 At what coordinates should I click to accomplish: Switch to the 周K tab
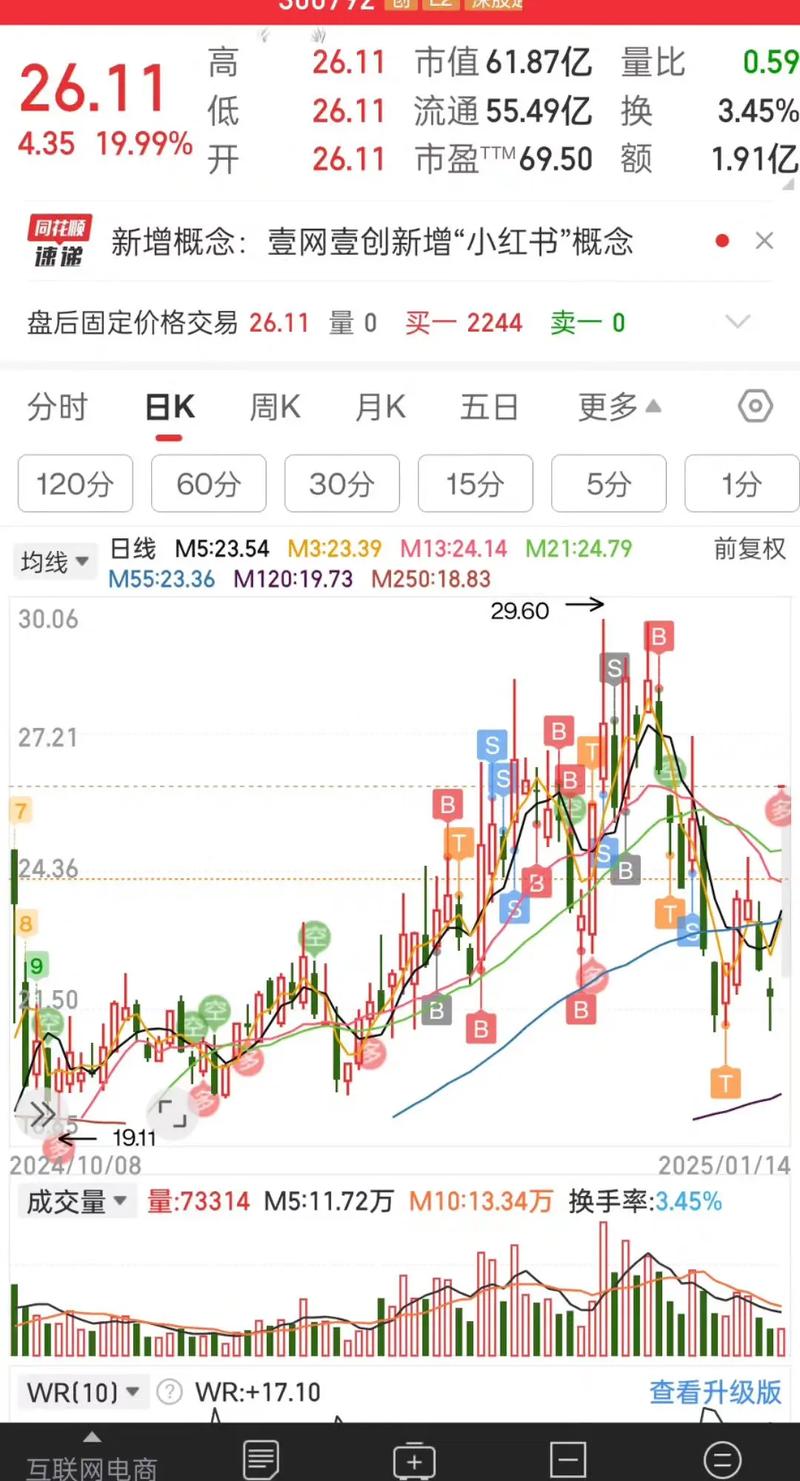(273, 406)
